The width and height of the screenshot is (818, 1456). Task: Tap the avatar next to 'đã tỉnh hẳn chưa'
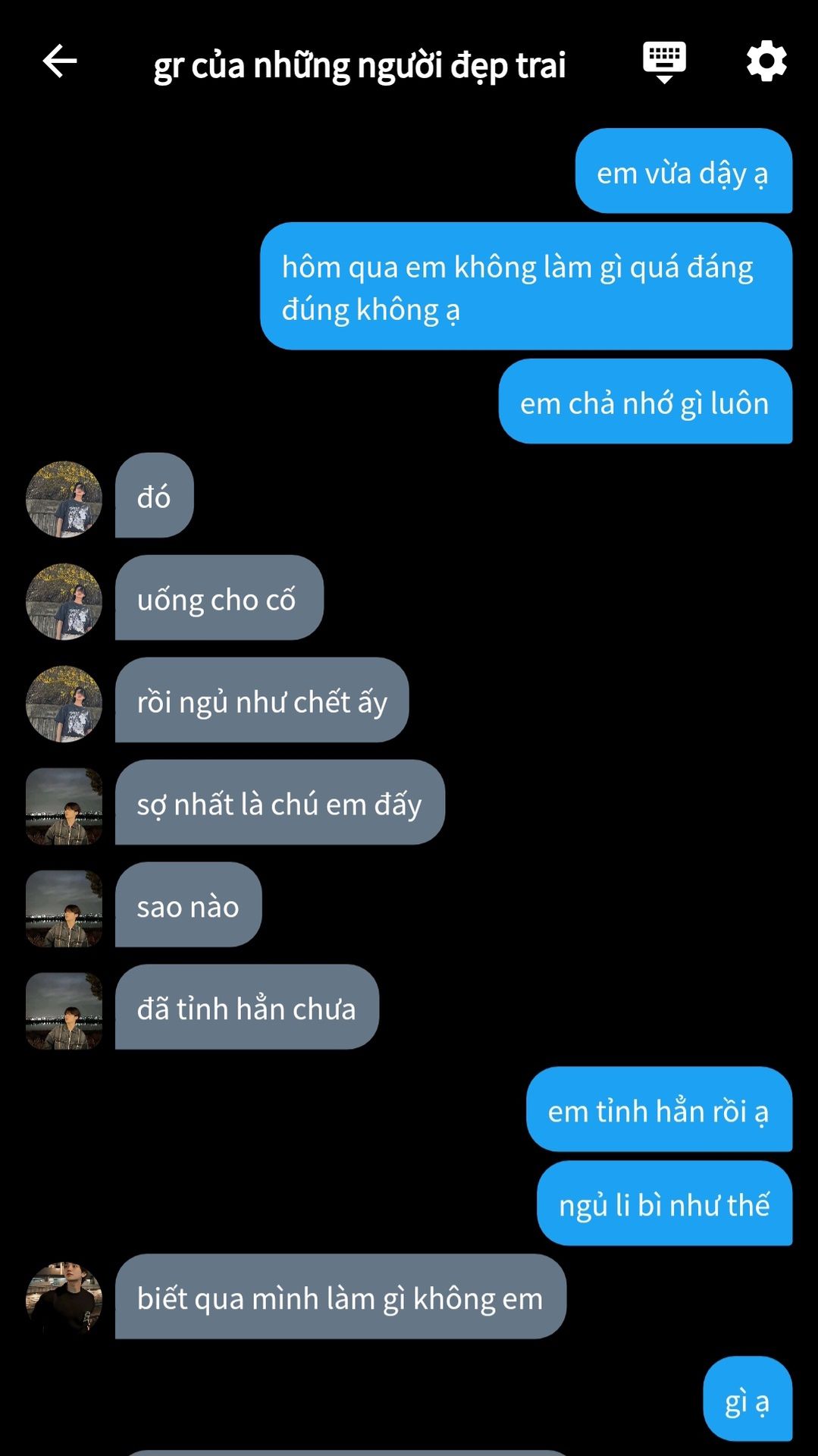click(64, 1011)
